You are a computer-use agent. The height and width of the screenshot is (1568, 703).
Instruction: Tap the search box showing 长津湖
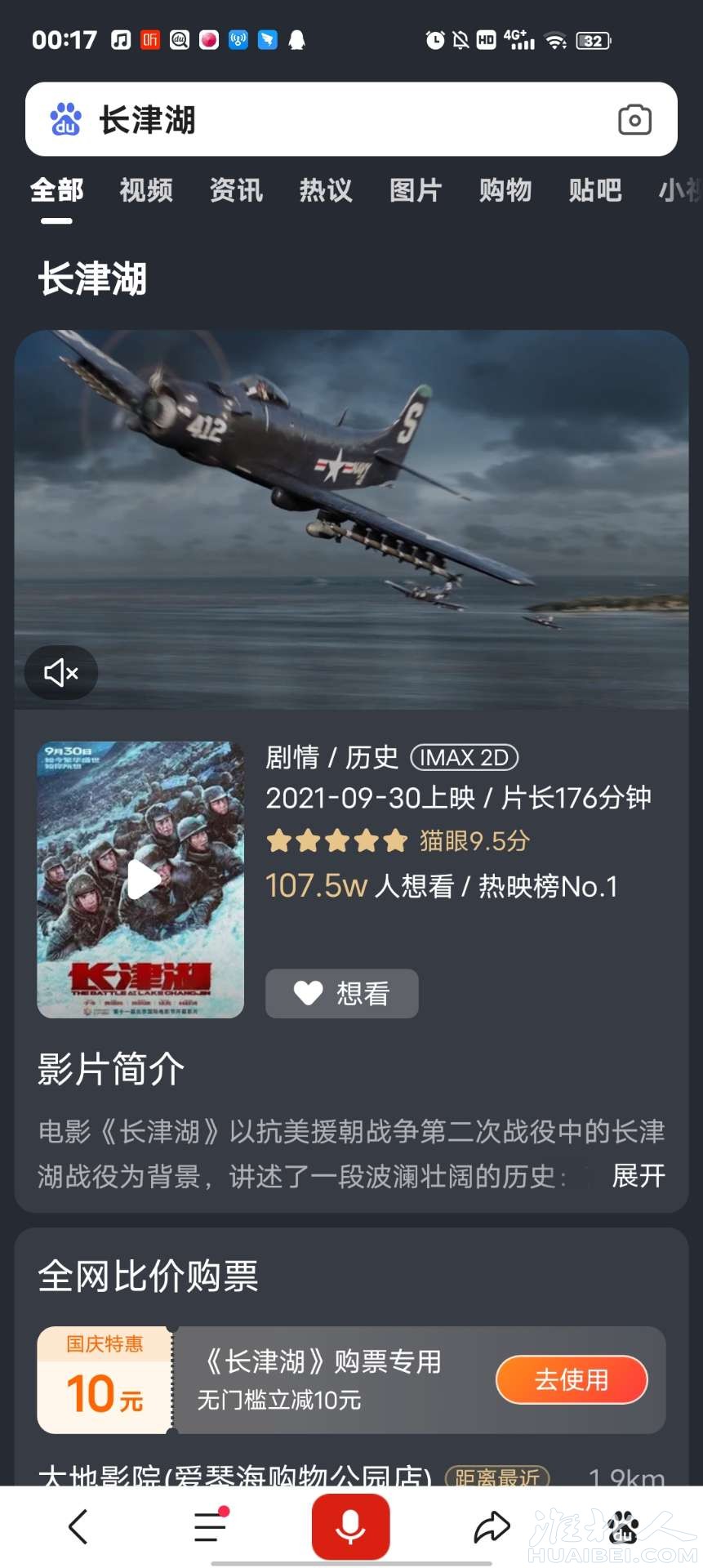coord(327,120)
